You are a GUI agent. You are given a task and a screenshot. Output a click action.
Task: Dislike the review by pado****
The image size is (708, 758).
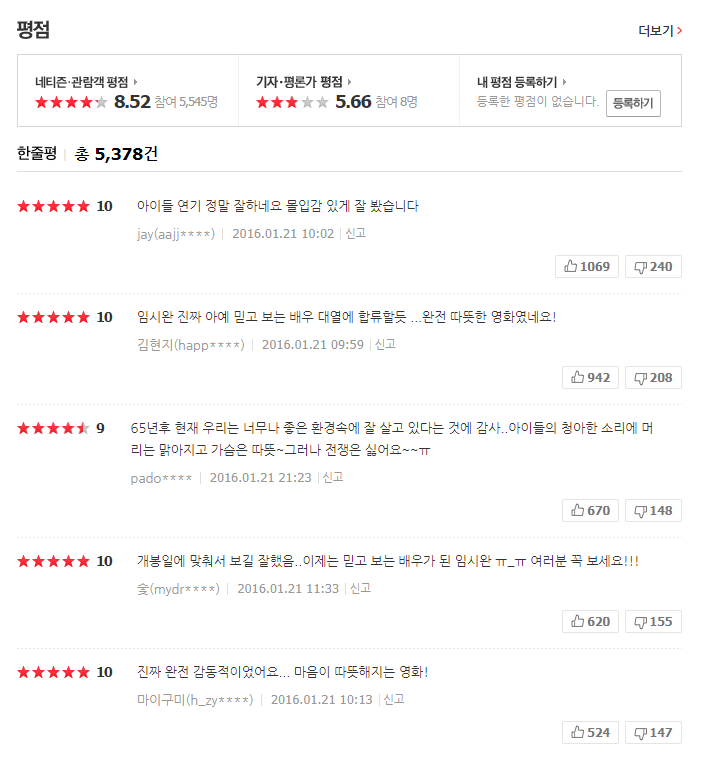[x=653, y=511]
